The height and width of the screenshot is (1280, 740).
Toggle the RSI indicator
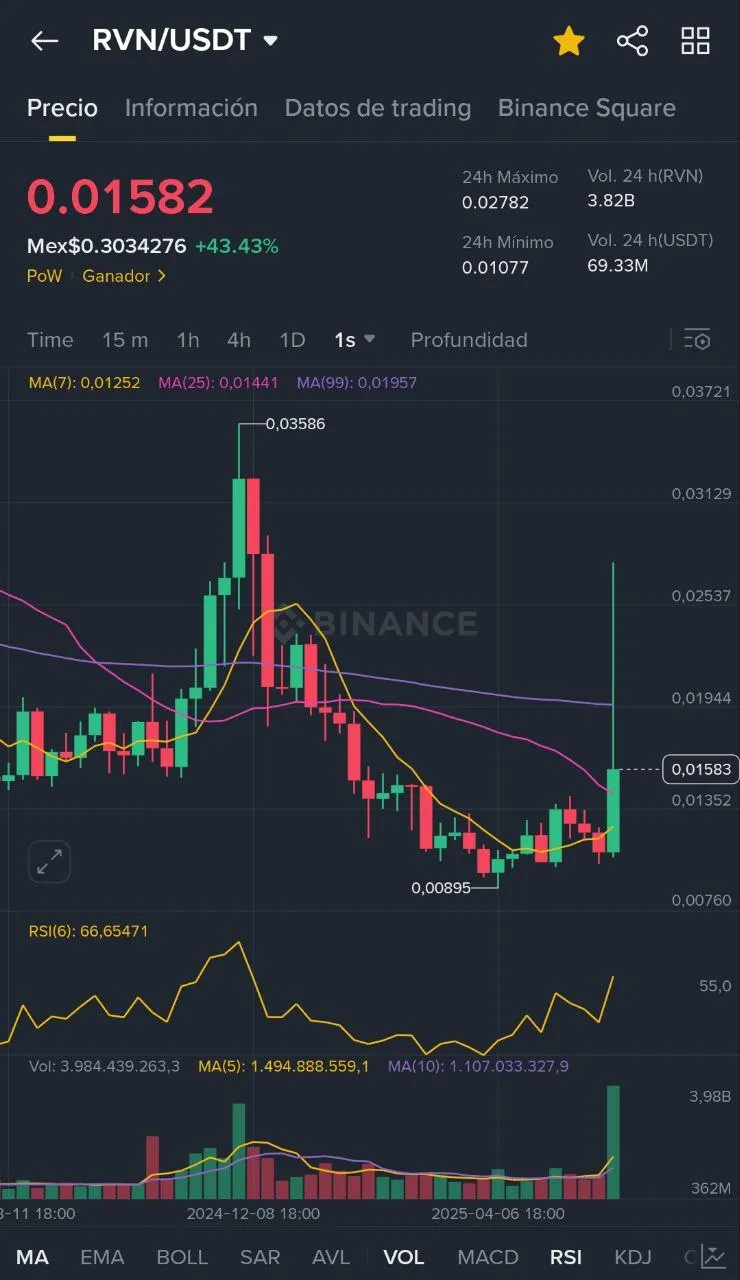(566, 1257)
